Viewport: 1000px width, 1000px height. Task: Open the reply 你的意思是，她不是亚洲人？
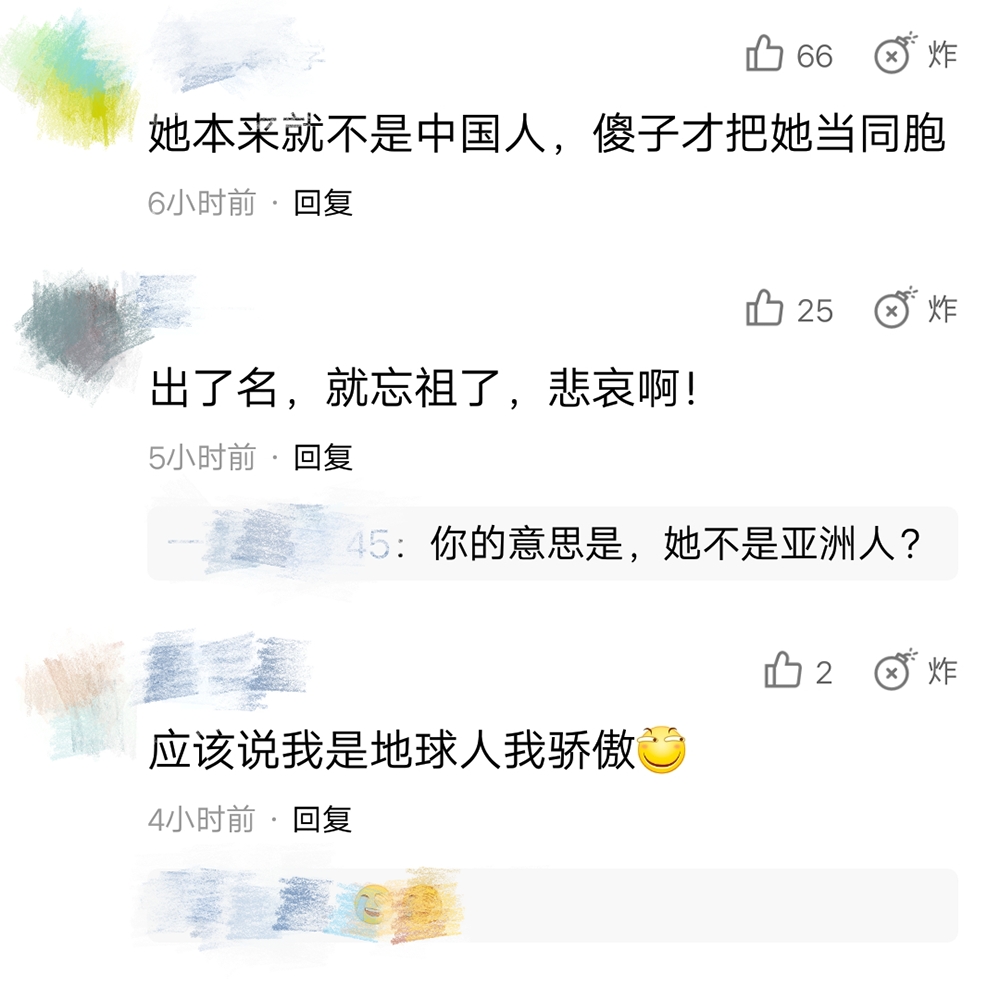pos(552,543)
